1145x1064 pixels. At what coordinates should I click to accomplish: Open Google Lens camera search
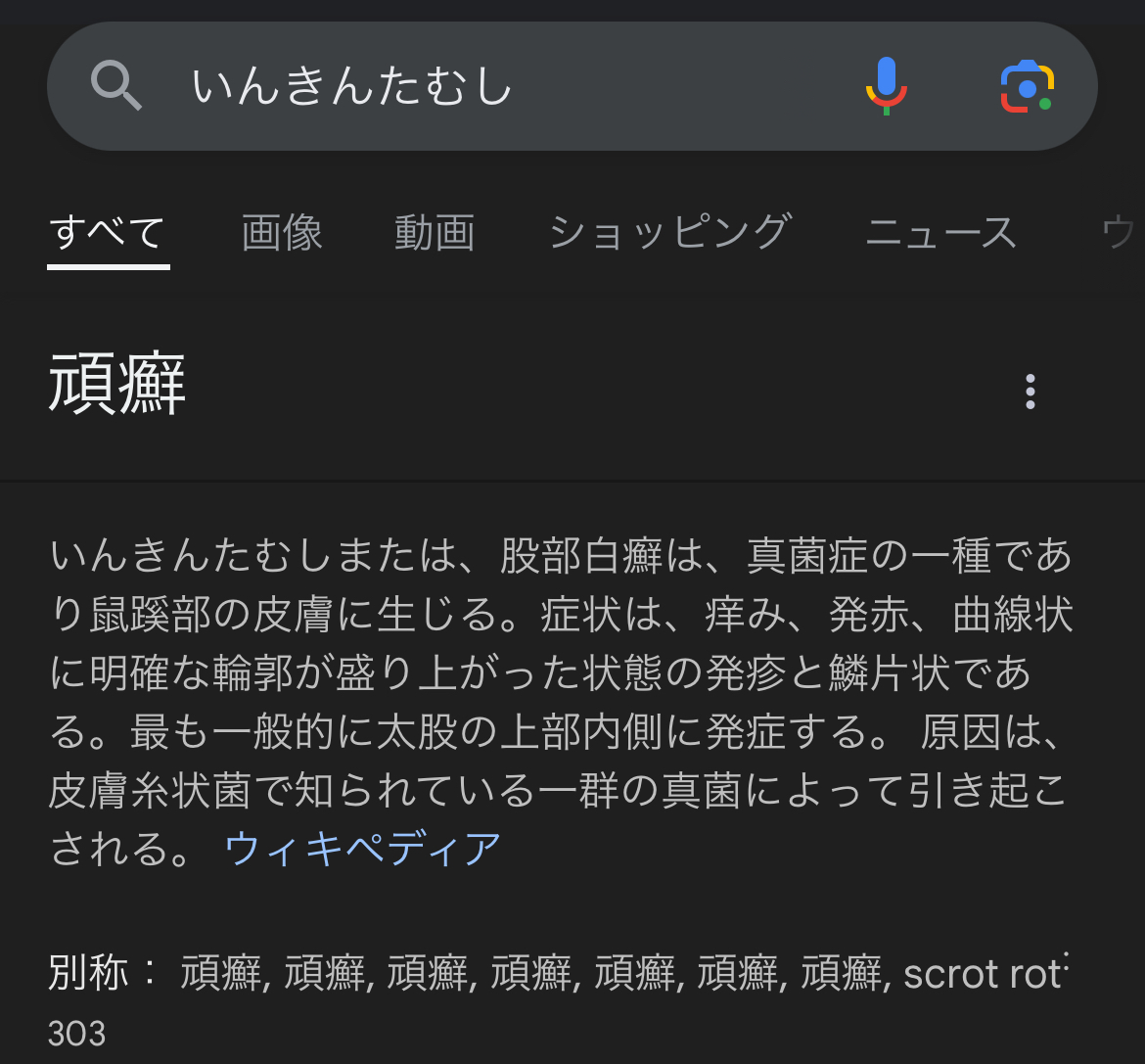tap(1026, 87)
